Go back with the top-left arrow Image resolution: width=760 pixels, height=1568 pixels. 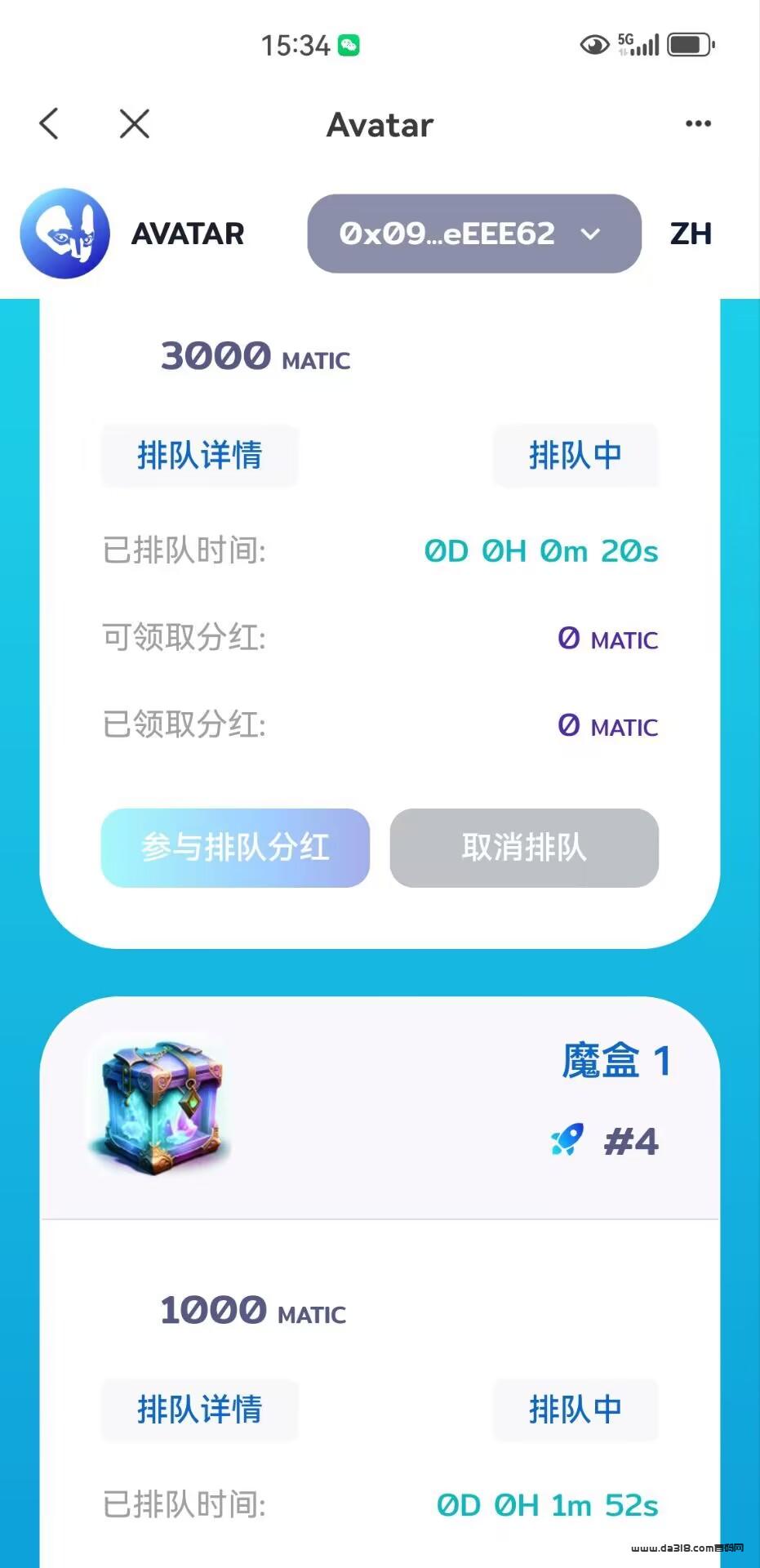tap(49, 124)
